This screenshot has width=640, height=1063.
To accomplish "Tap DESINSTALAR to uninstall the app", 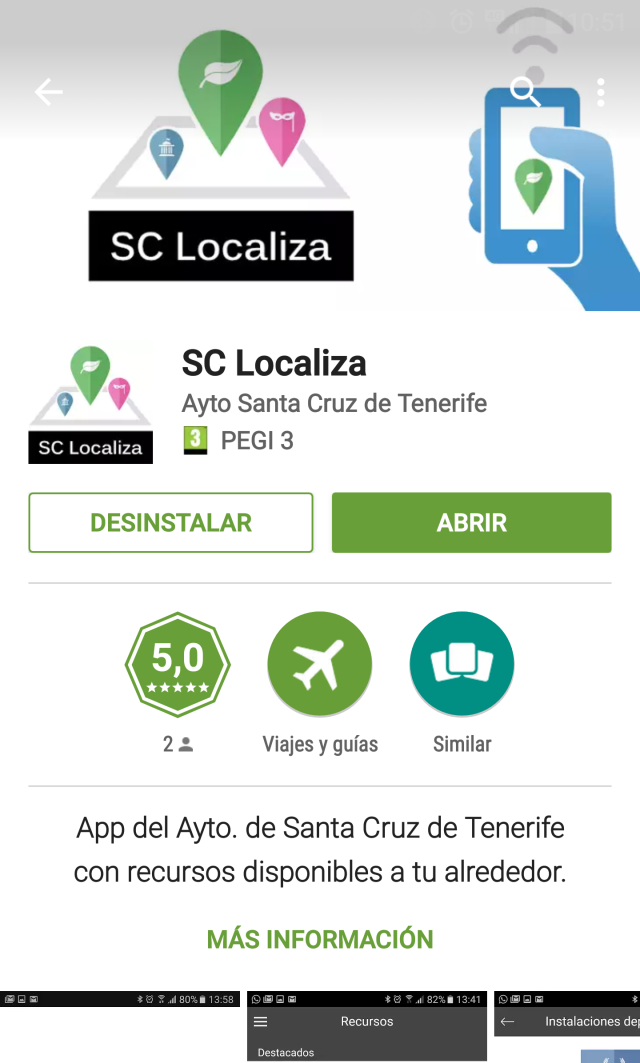I will tap(171, 522).
